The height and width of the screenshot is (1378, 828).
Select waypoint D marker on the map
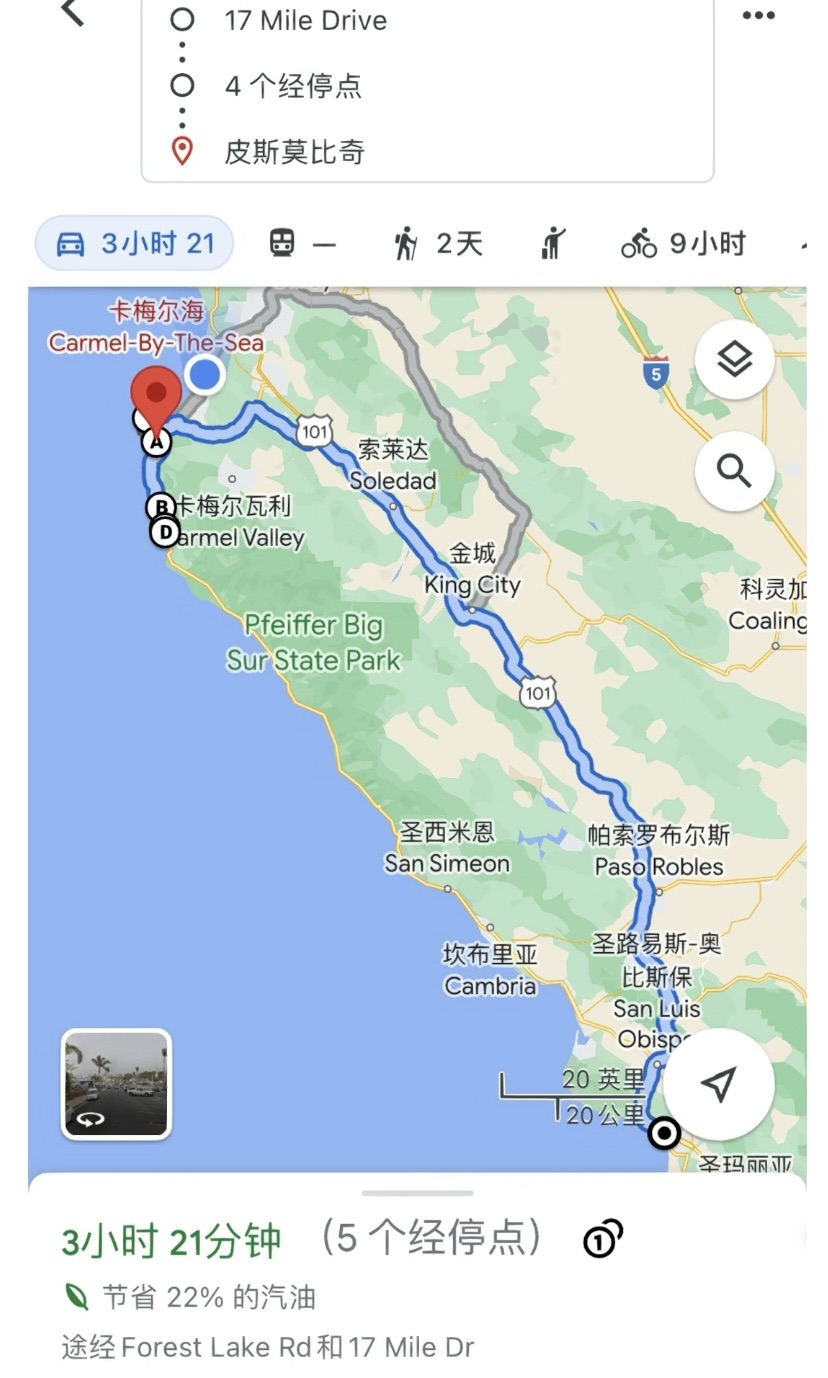point(165,532)
